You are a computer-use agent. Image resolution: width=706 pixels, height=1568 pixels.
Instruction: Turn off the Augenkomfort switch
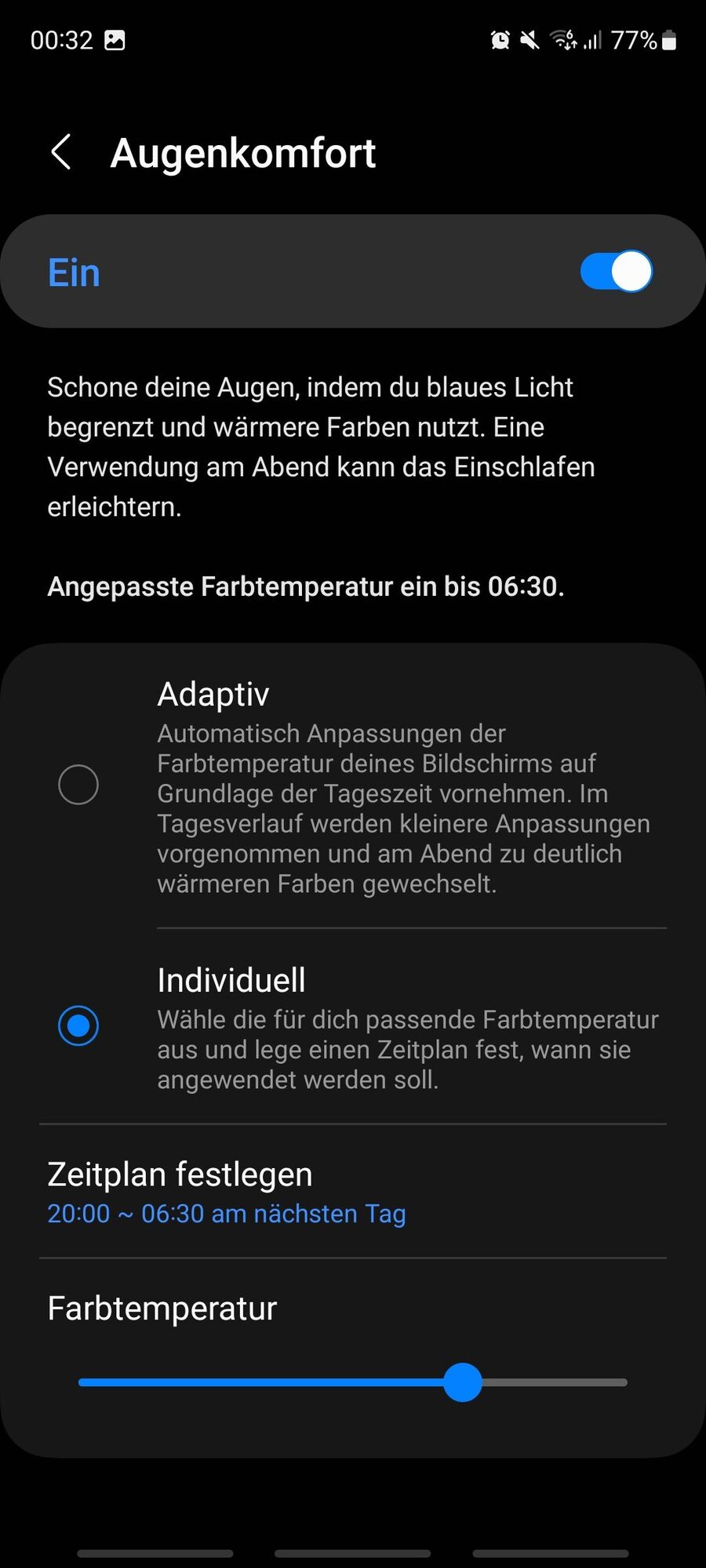coord(616,272)
